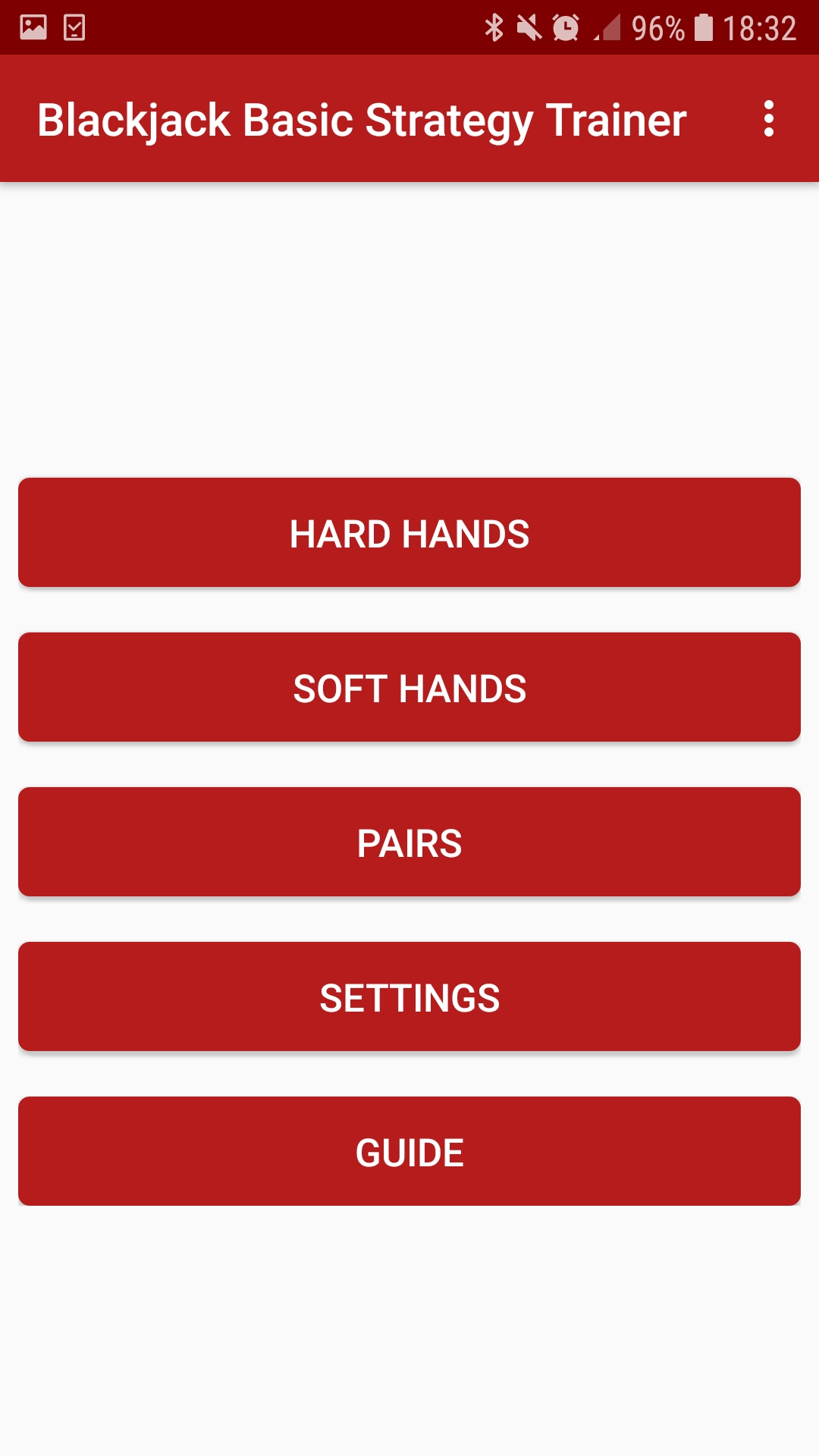Practice the Pairs mode
The height and width of the screenshot is (1456, 819).
tap(409, 842)
